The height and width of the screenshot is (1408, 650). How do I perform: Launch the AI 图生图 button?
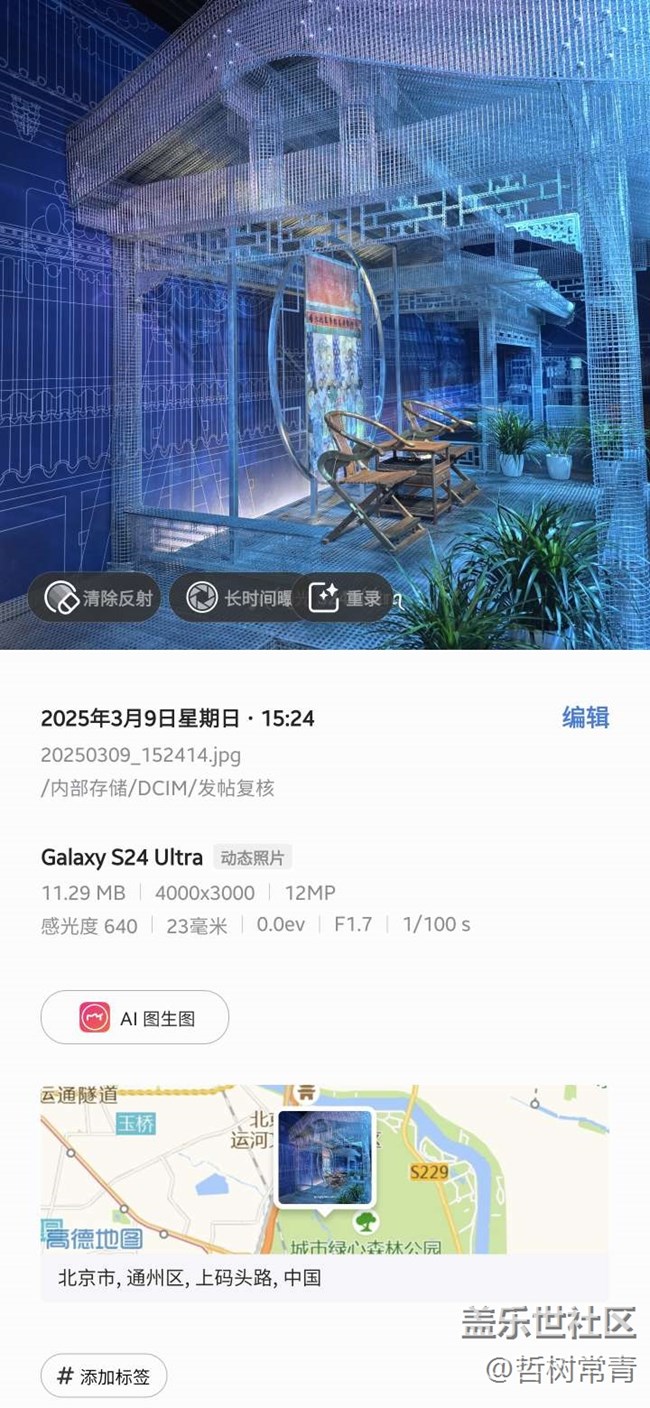(x=135, y=1018)
